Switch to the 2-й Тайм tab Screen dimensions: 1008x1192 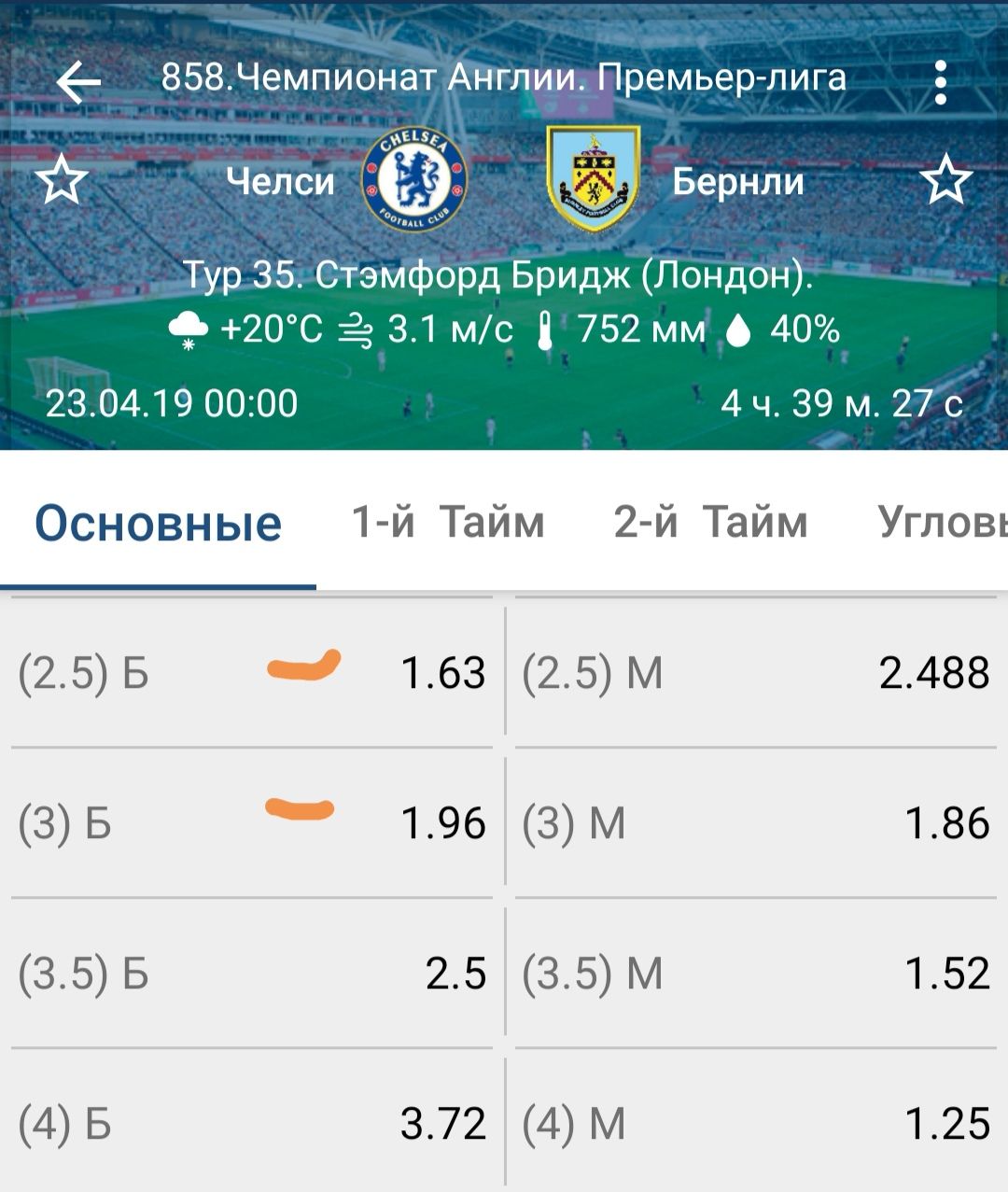coord(710,522)
